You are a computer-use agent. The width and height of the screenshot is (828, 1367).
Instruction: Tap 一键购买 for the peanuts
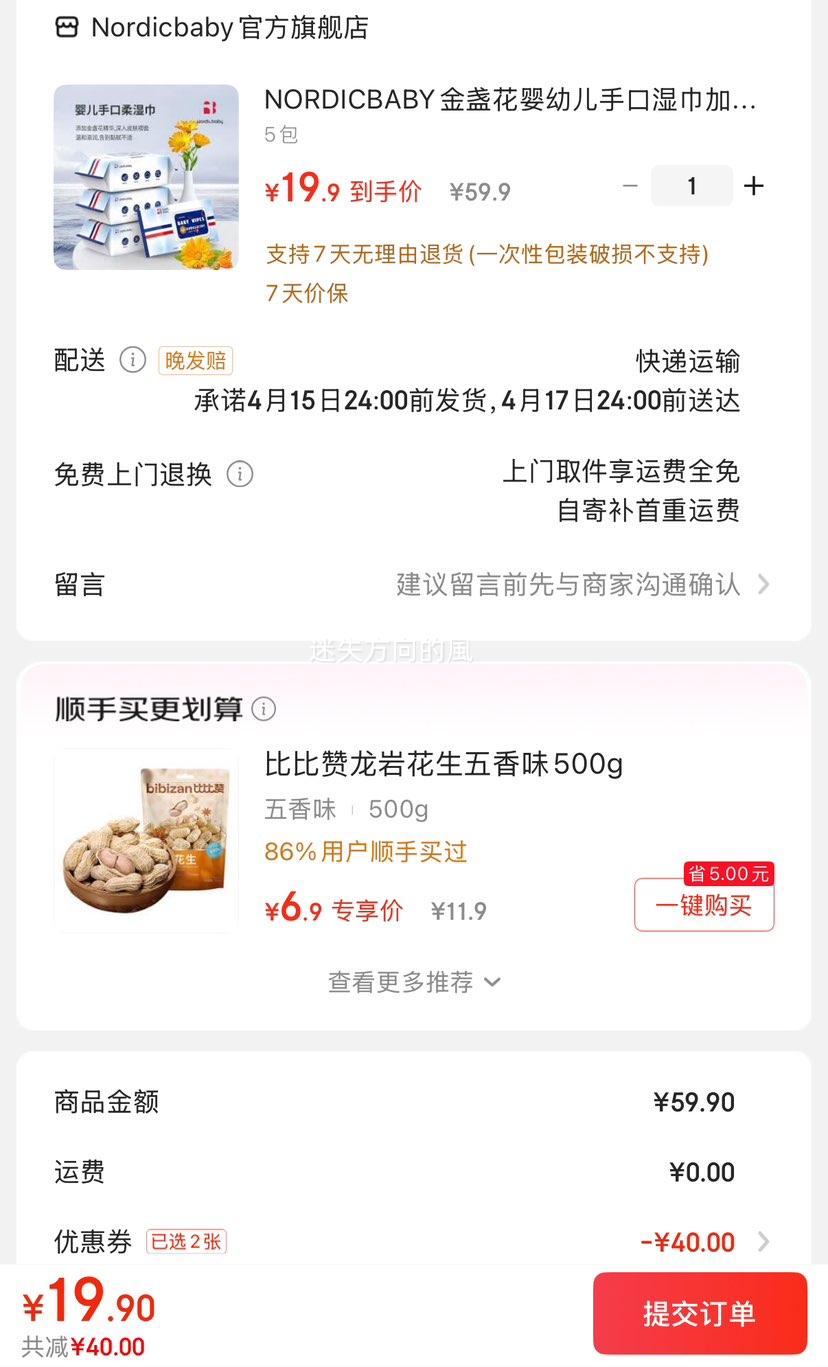(704, 906)
